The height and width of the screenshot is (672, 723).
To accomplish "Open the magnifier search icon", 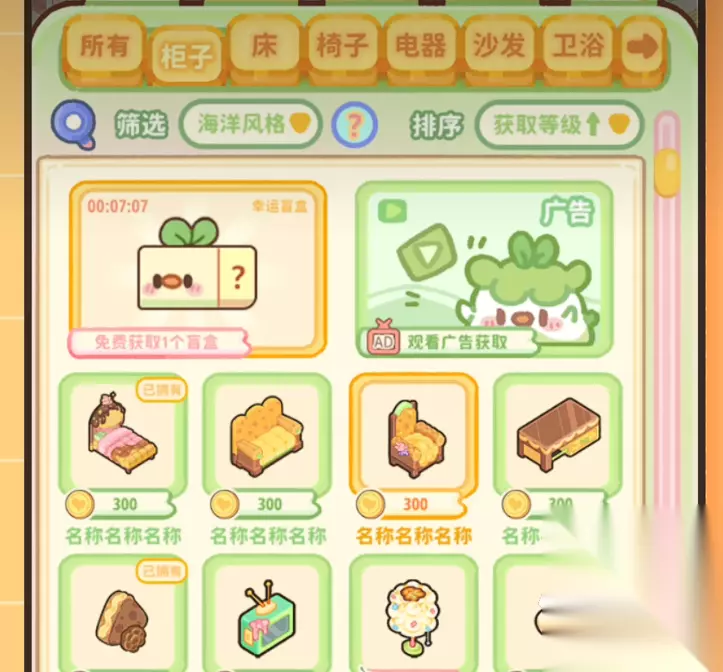I will (x=74, y=125).
